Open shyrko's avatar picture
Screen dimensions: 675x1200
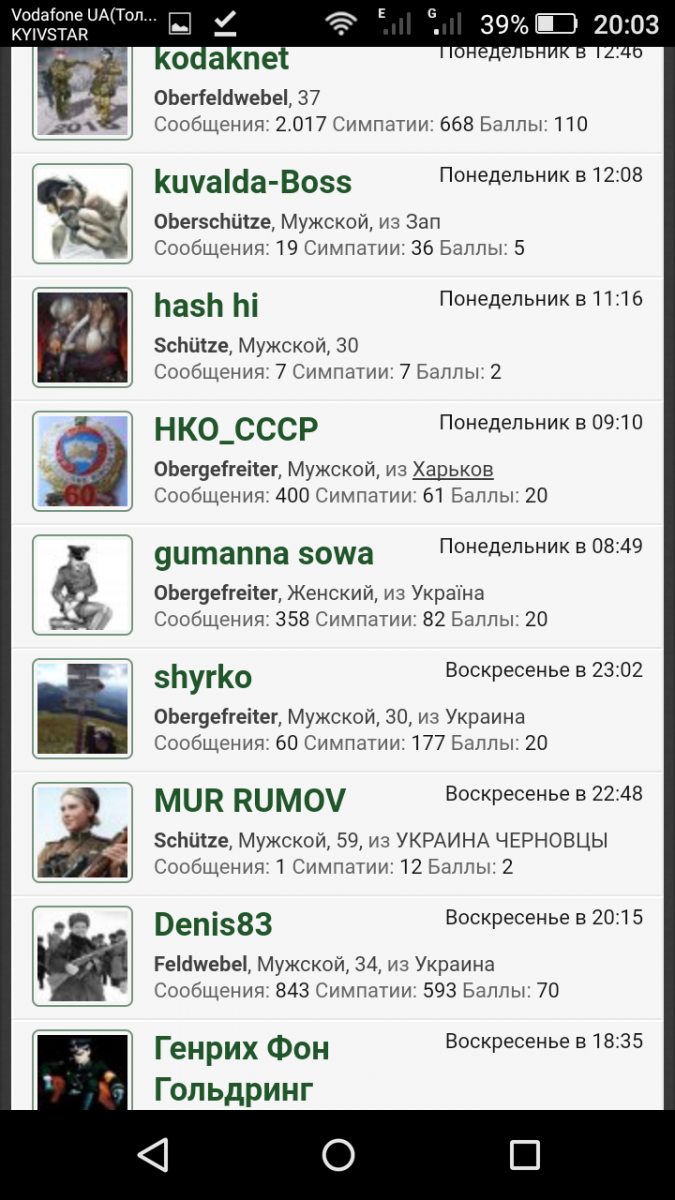coord(82,708)
